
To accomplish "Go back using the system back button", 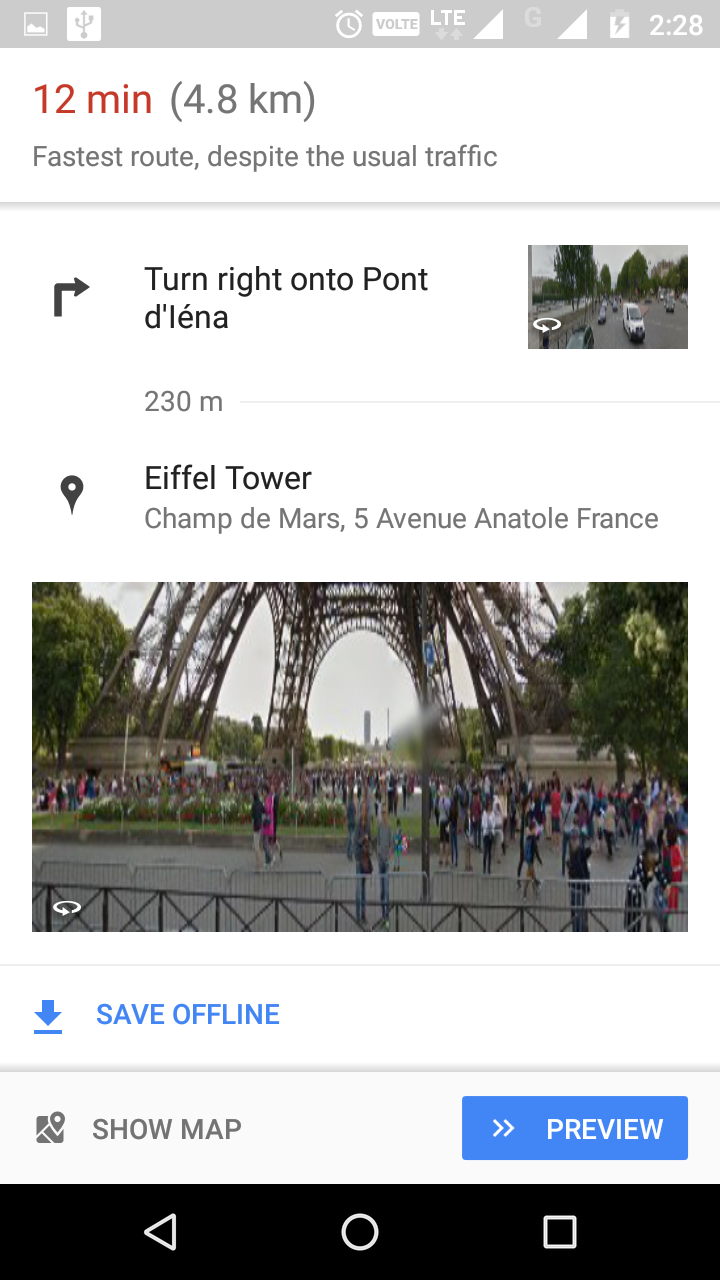I will [160, 1232].
